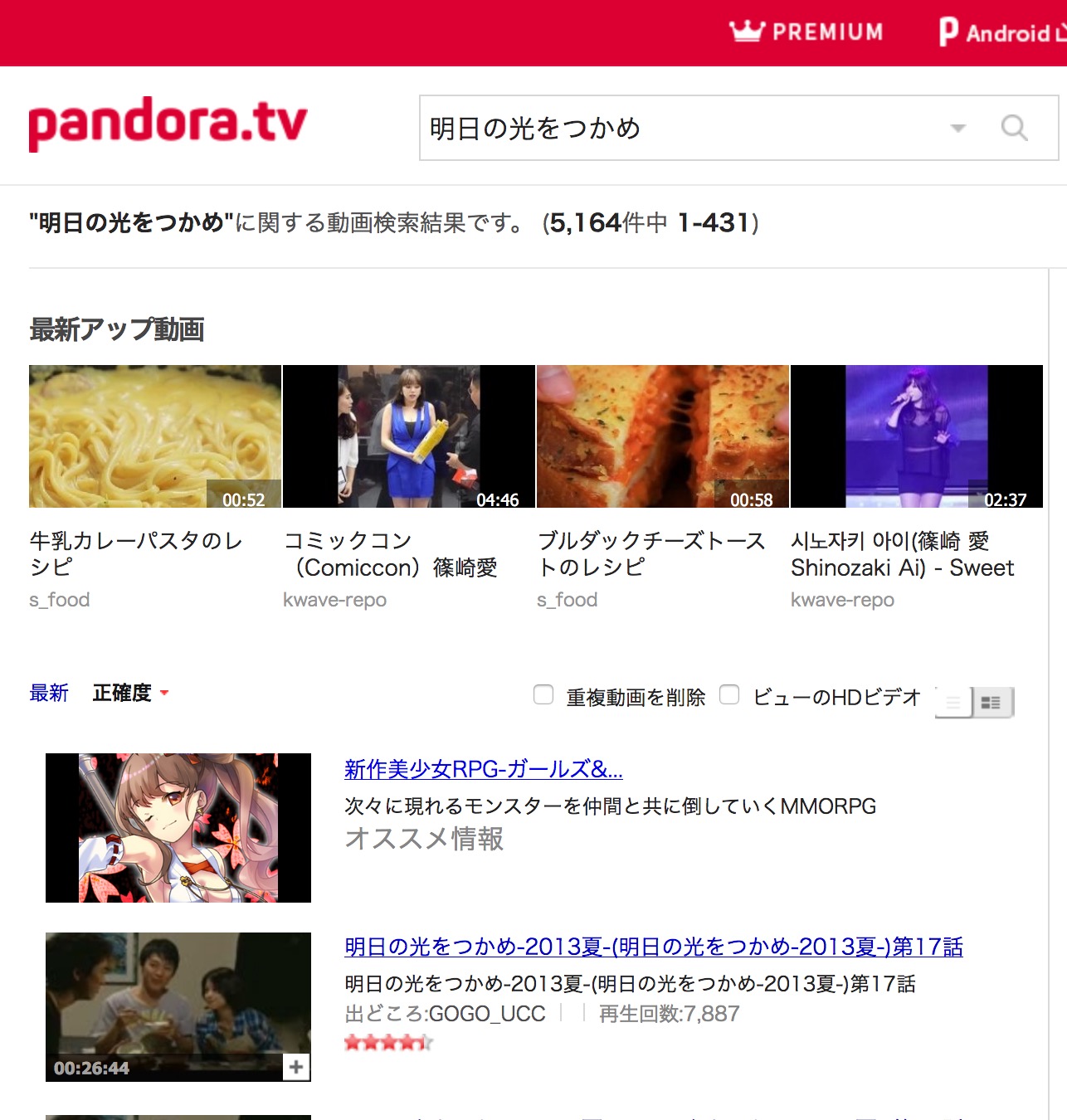Switch to compact list view
Viewport: 1067px width, 1120px height.
pos(953,703)
